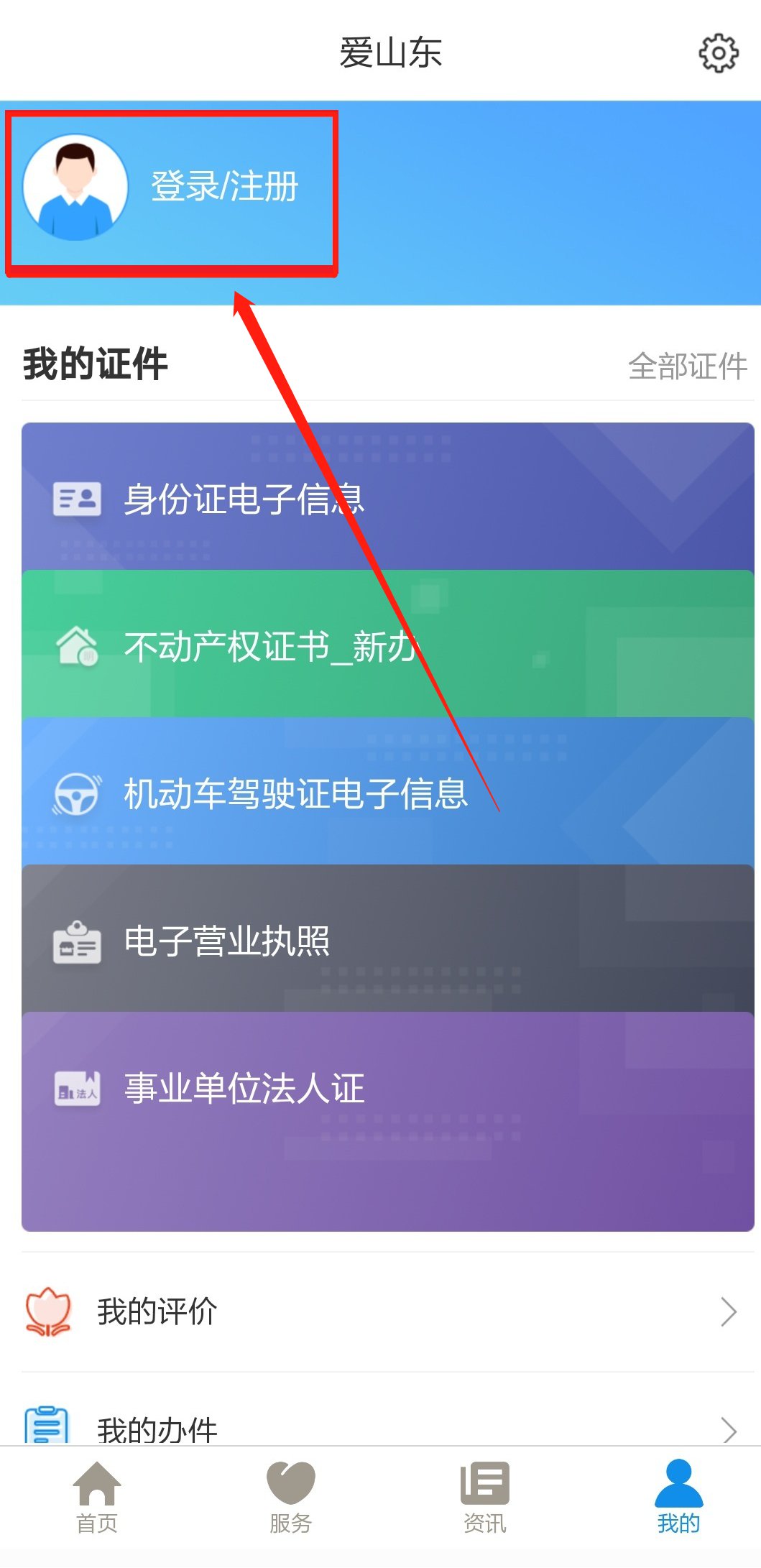The width and height of the screenshot is (761, 1568).
Task: Open 全部证件 link
Action: (687, 366)
